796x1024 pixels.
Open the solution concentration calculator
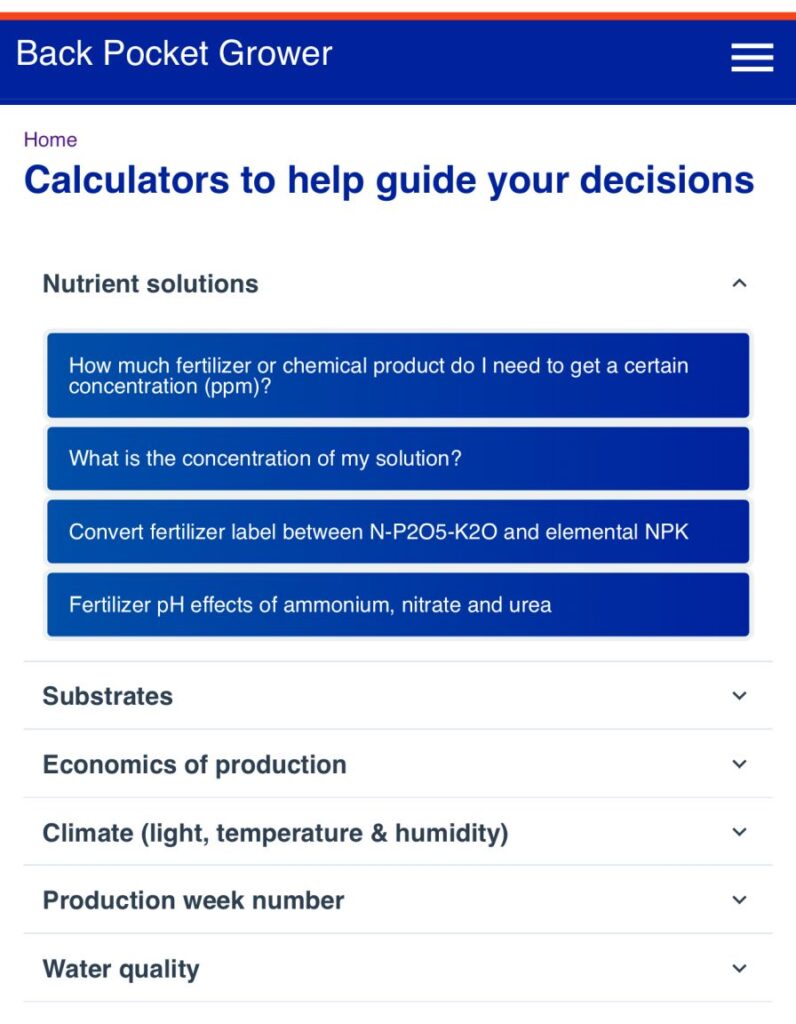[397, 458]
